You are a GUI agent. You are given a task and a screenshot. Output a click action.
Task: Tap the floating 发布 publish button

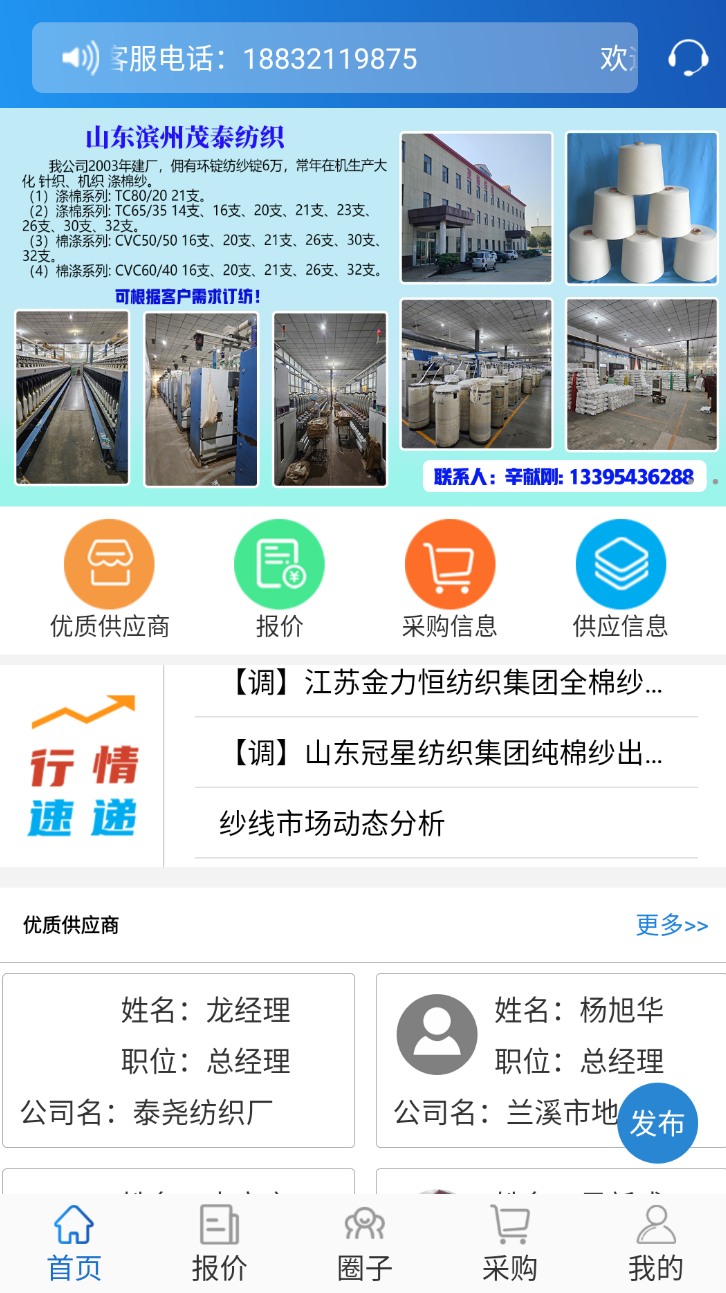tap(657, 1122)
